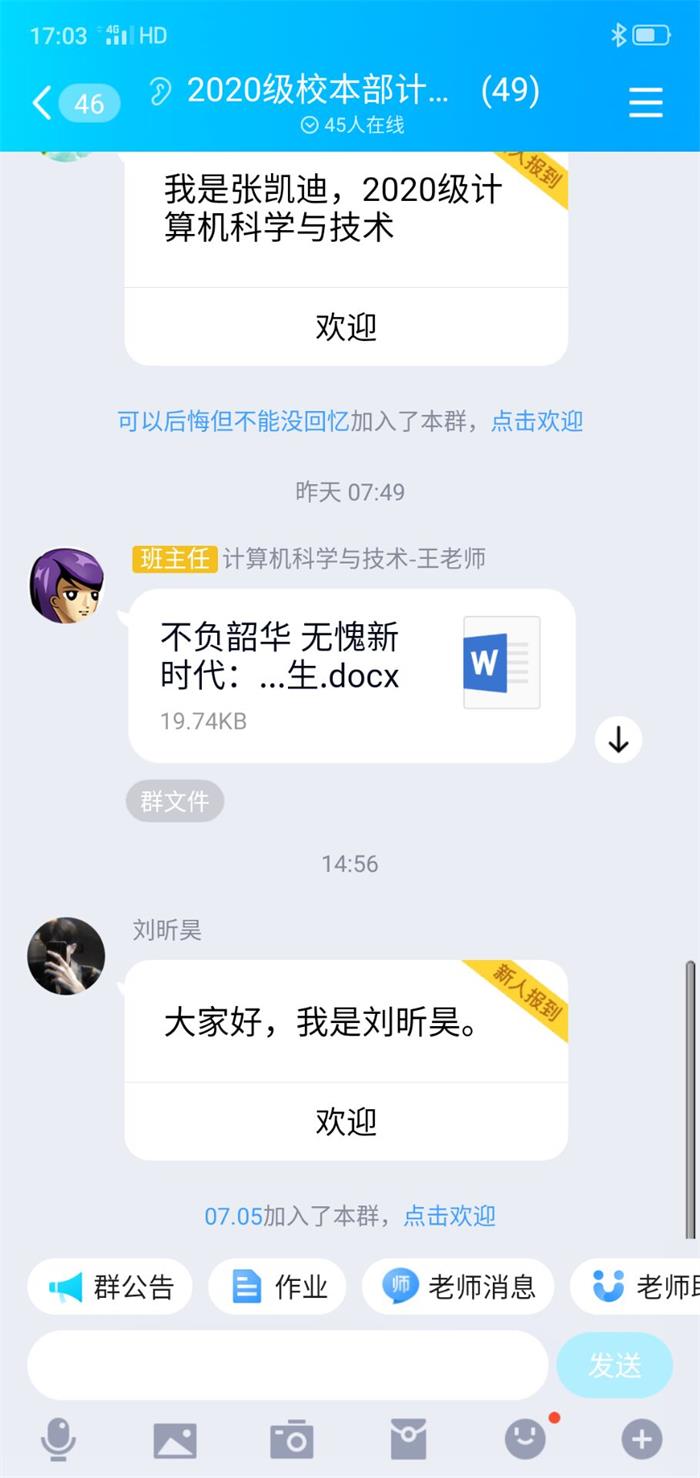Open the picture gallery icon

[175, 1440]
